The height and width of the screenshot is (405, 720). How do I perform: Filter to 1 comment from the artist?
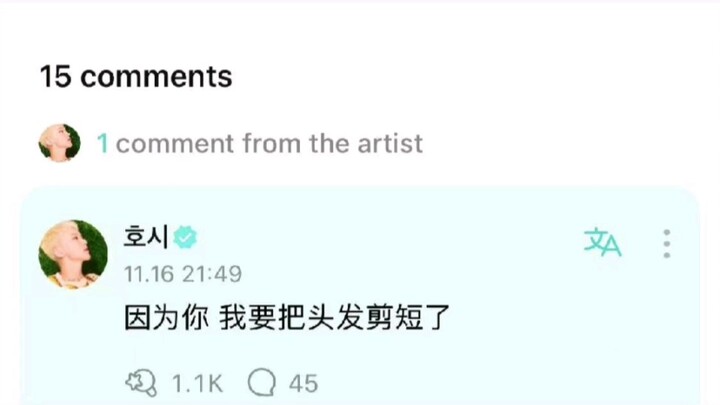[258, 143]
